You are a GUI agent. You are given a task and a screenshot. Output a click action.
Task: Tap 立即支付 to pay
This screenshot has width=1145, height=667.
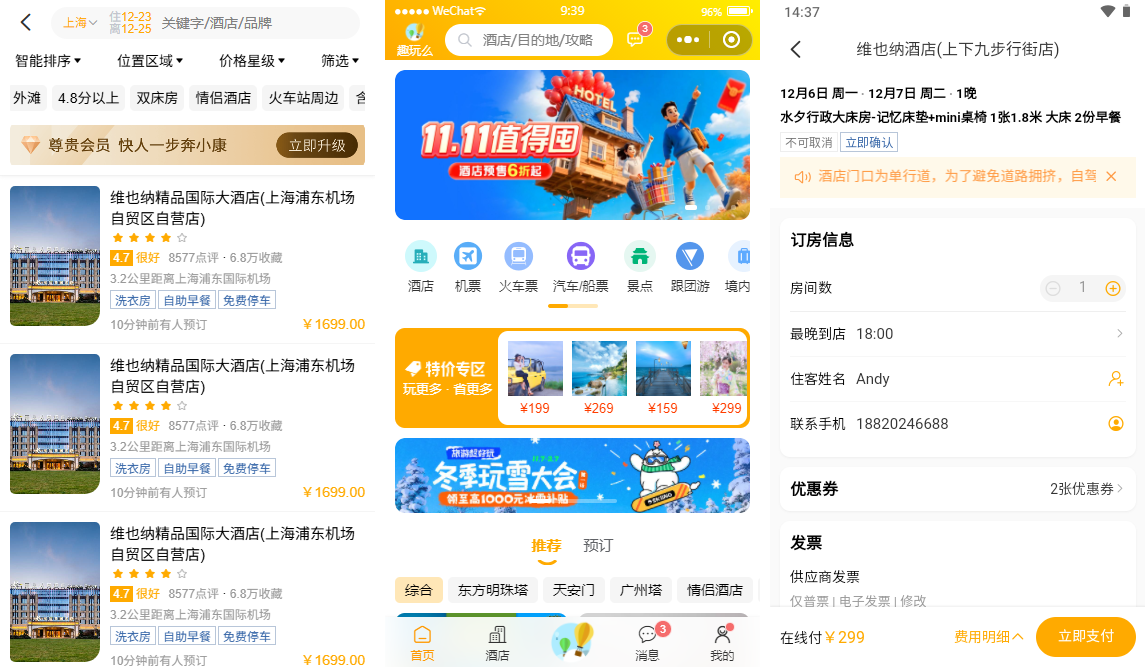(x=1085, y=637)
